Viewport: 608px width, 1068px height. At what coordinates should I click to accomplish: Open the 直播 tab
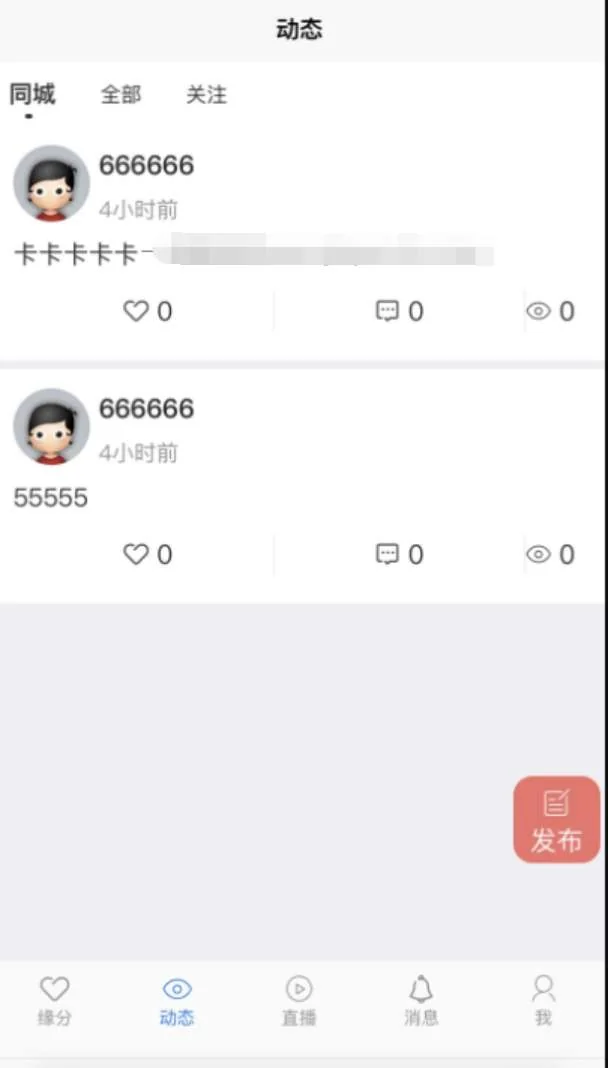299,1001
